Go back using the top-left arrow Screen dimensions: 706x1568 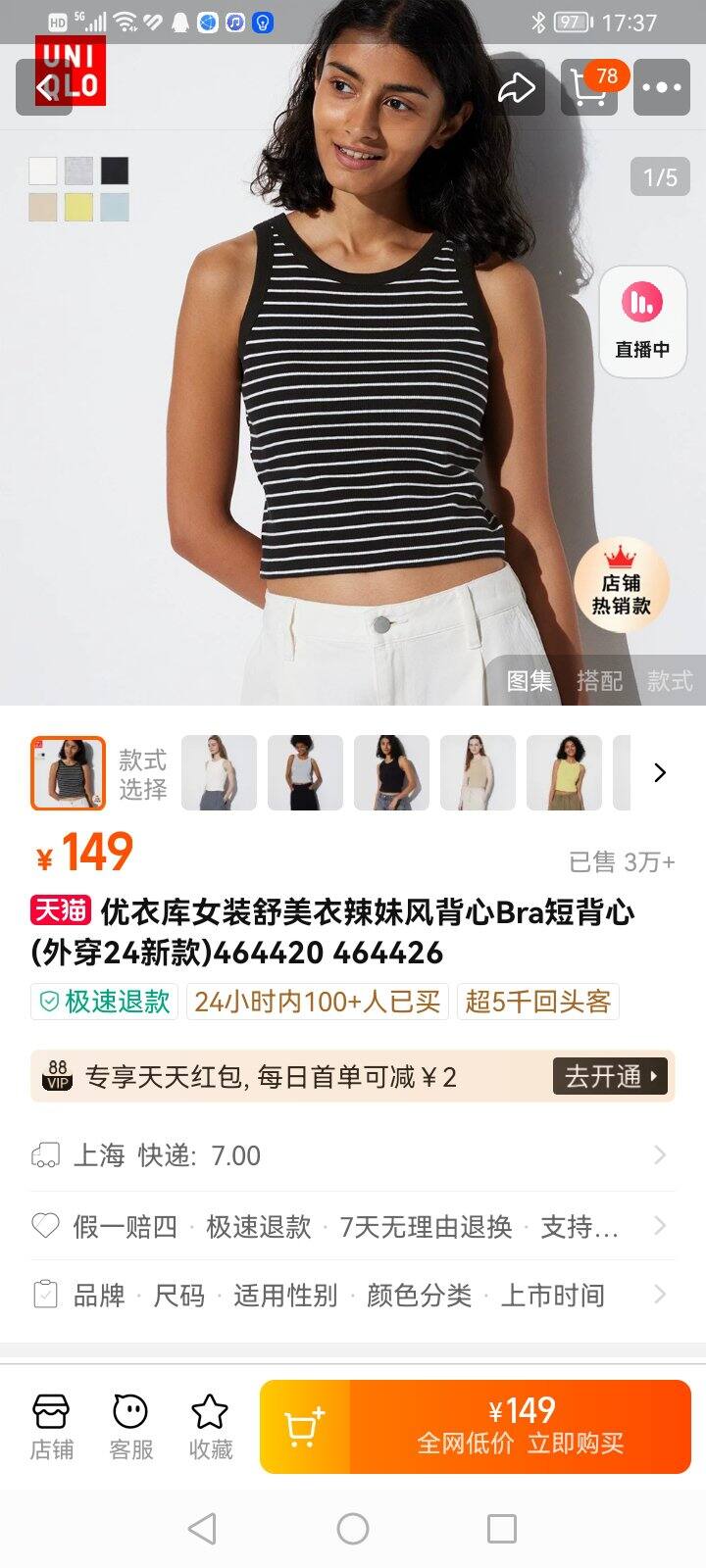click(x=43, y=88)
